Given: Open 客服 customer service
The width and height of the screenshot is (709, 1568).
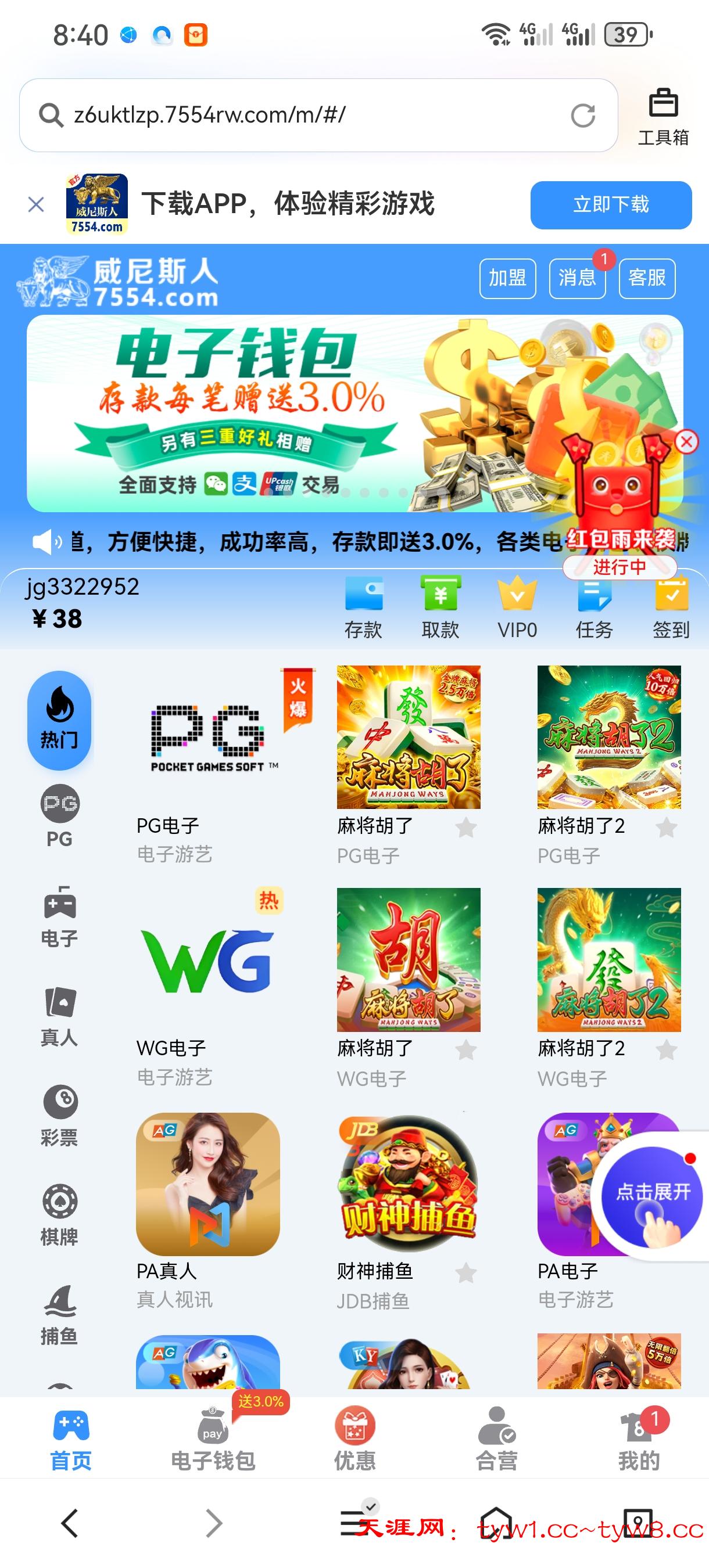Looking at the screenshot, I should tap(647, 278).
